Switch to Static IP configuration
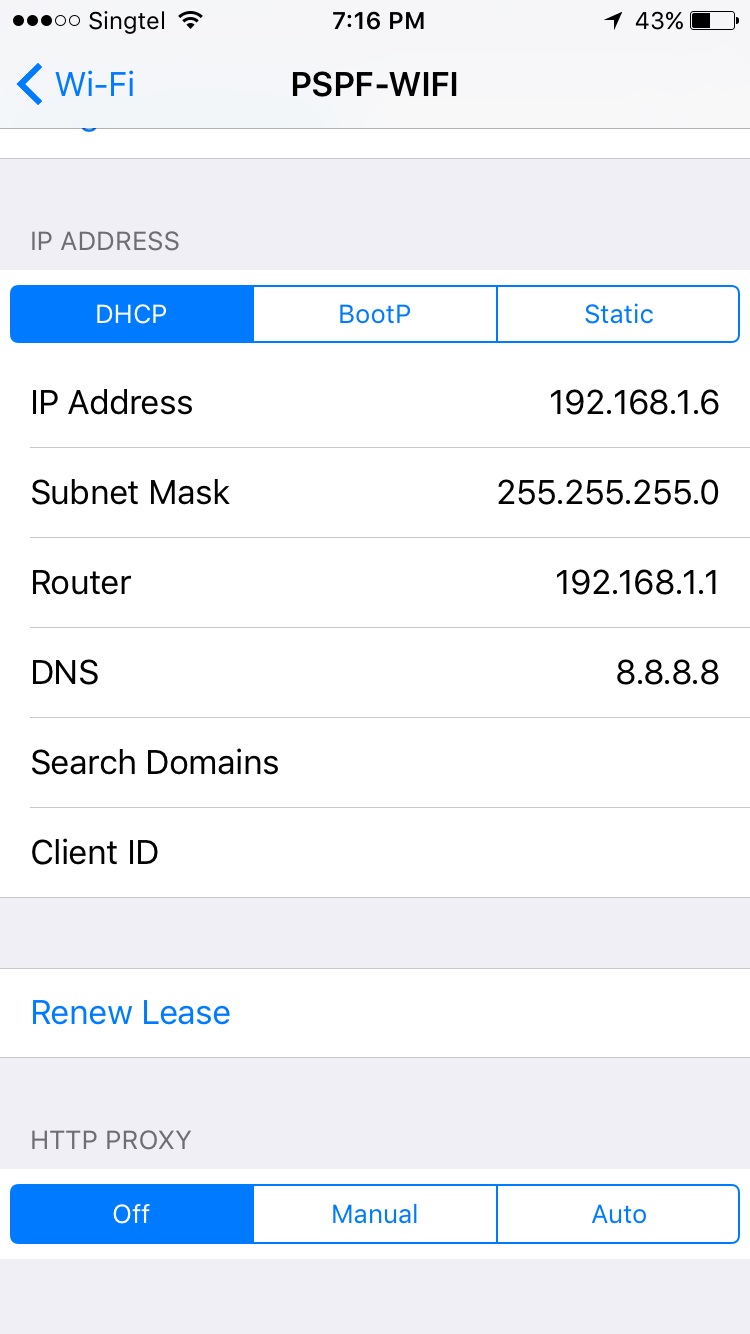Viewport: 750px width, 1334px height. tap(618, 313)
